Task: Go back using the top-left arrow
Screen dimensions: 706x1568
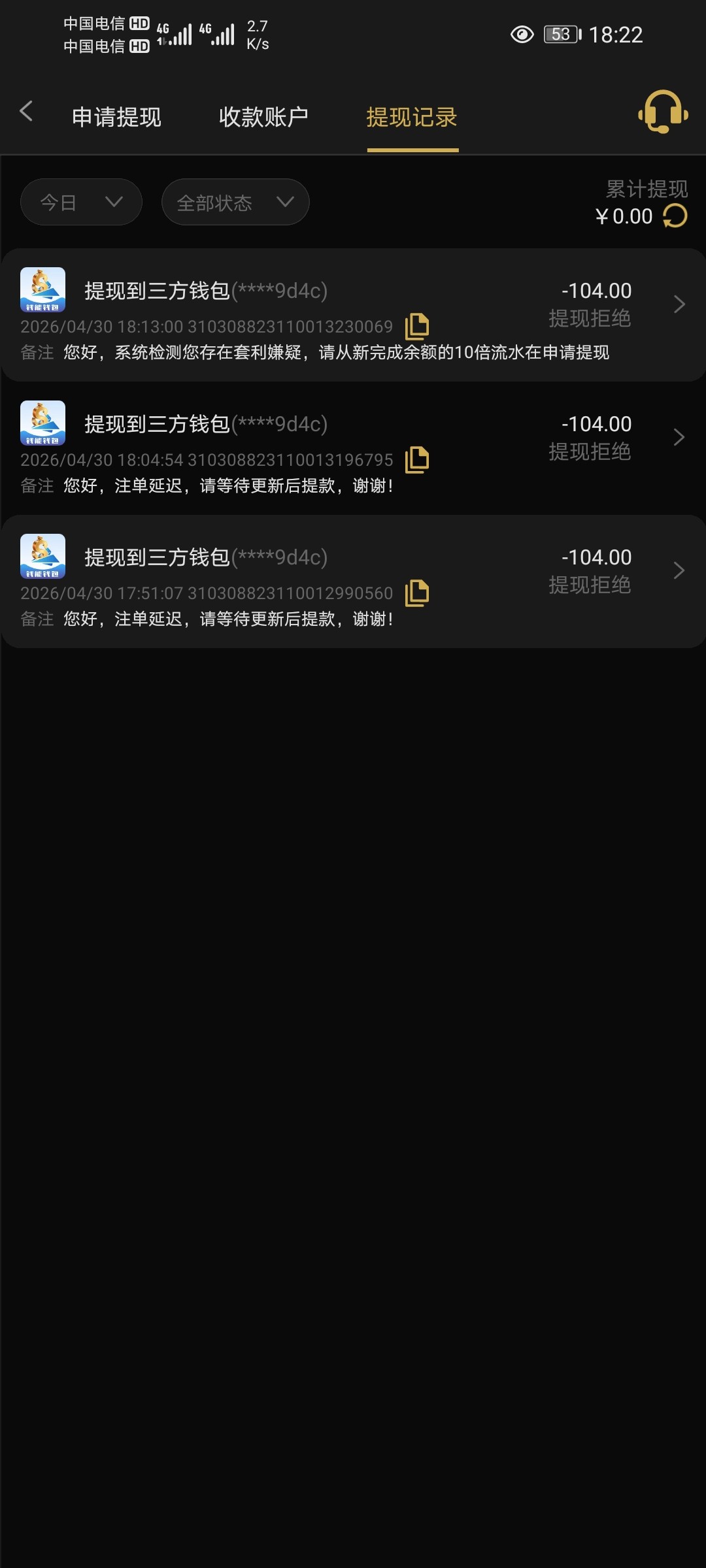Action: point(27,112)
